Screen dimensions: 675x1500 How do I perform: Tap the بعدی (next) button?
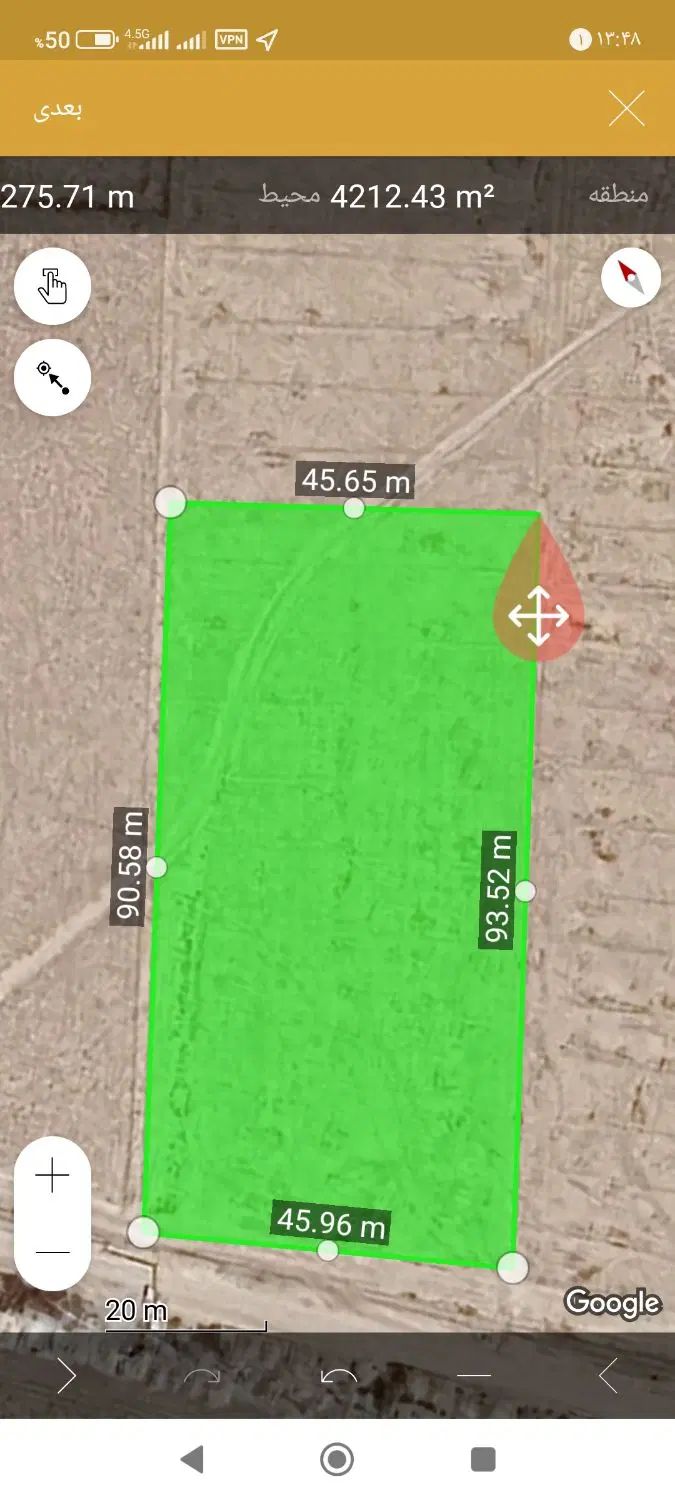tap(58, 109)
